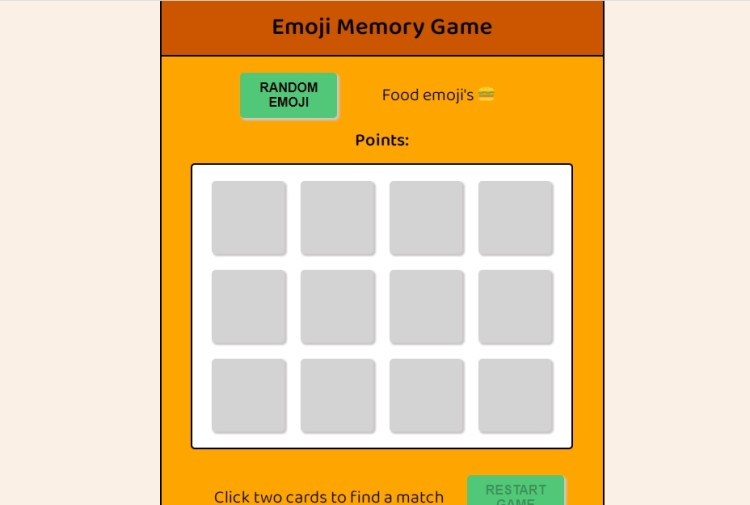
Task: Flip the first card in the top row
Action: coord(249,218)
